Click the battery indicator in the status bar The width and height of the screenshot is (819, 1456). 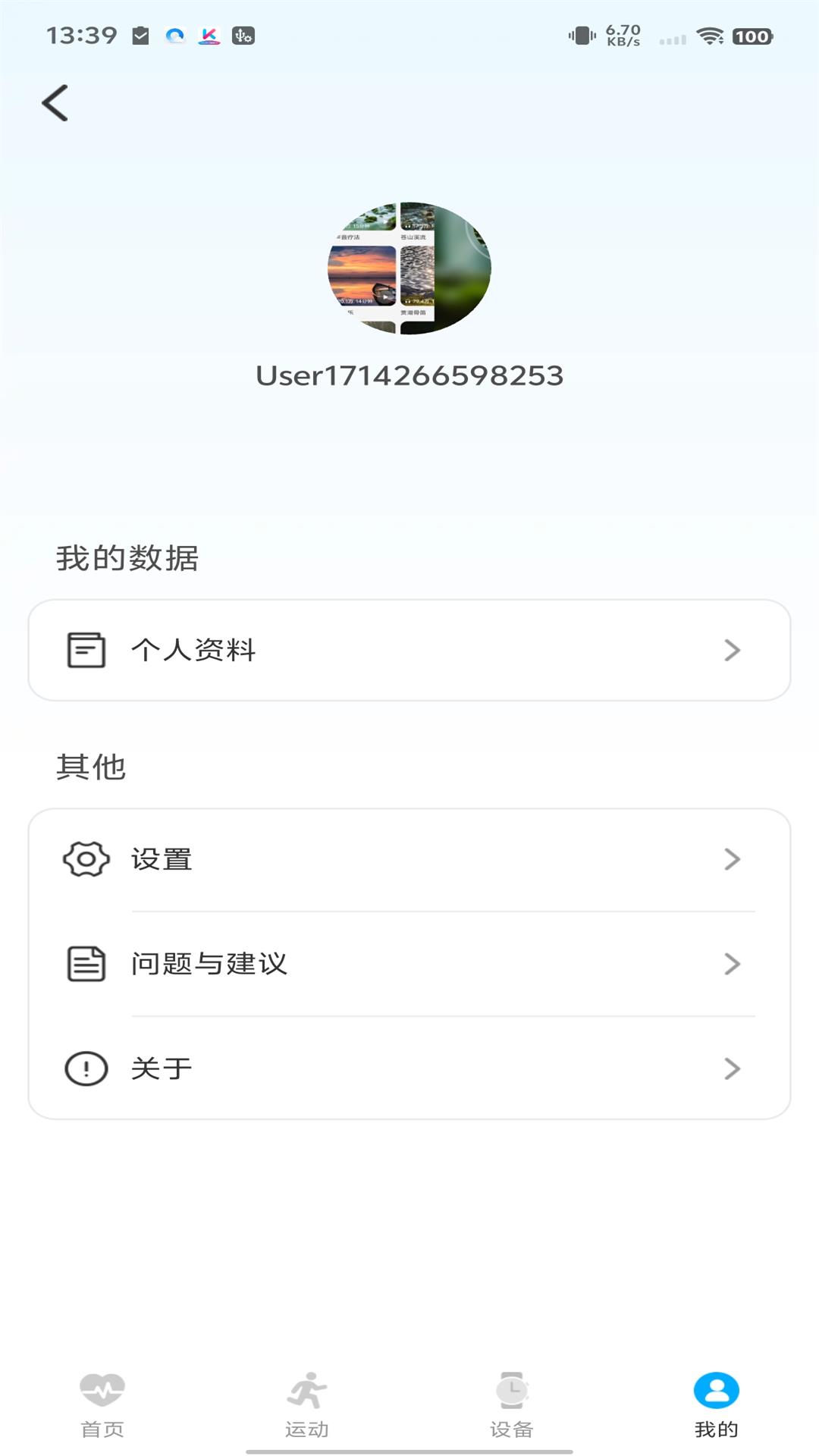coord(752,35)
